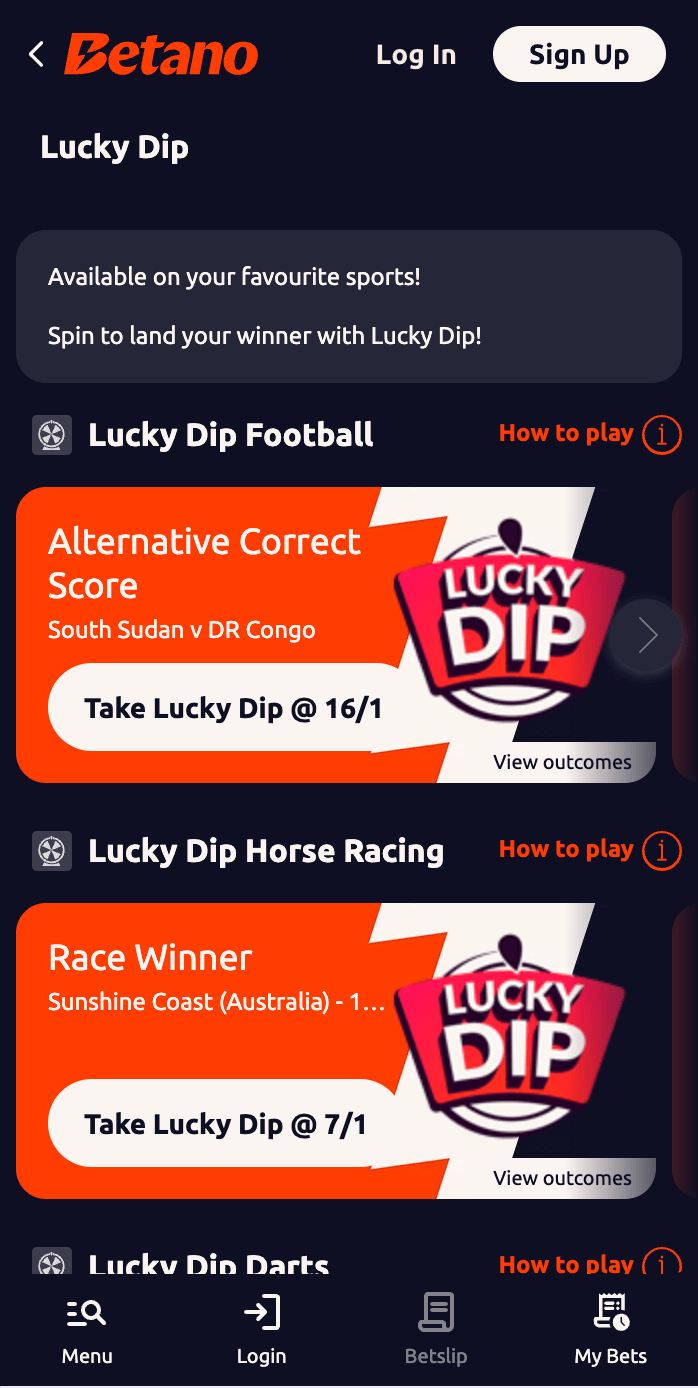Go back using the arrow beside Betano
698x1388 pixels.
click(x=37, y=54)
